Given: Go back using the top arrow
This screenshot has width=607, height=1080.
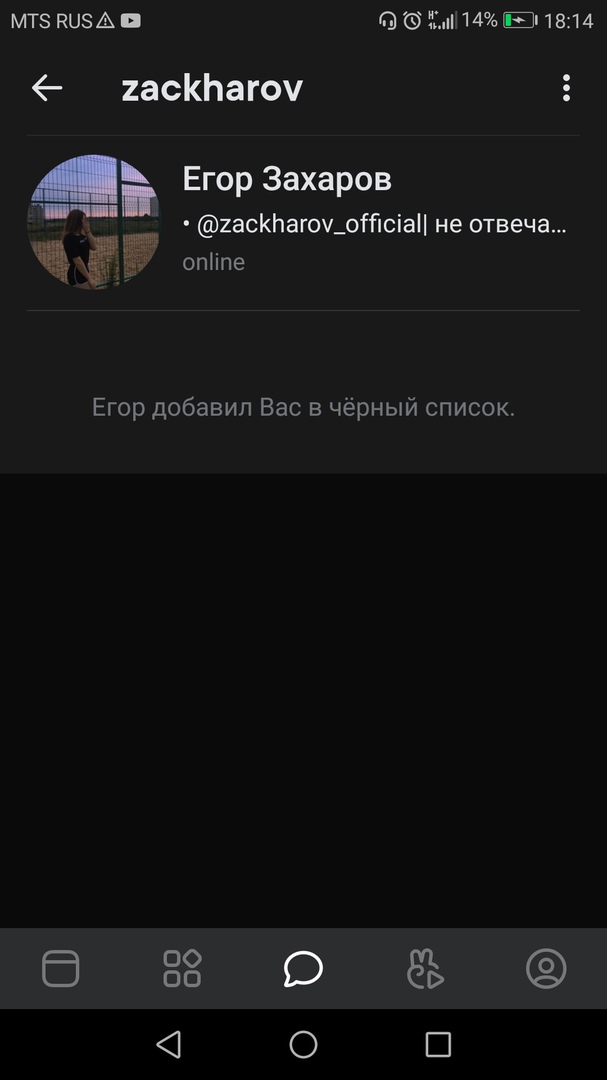Looking at the screenshot, I should pyautogui.click(x=47, y=88).
